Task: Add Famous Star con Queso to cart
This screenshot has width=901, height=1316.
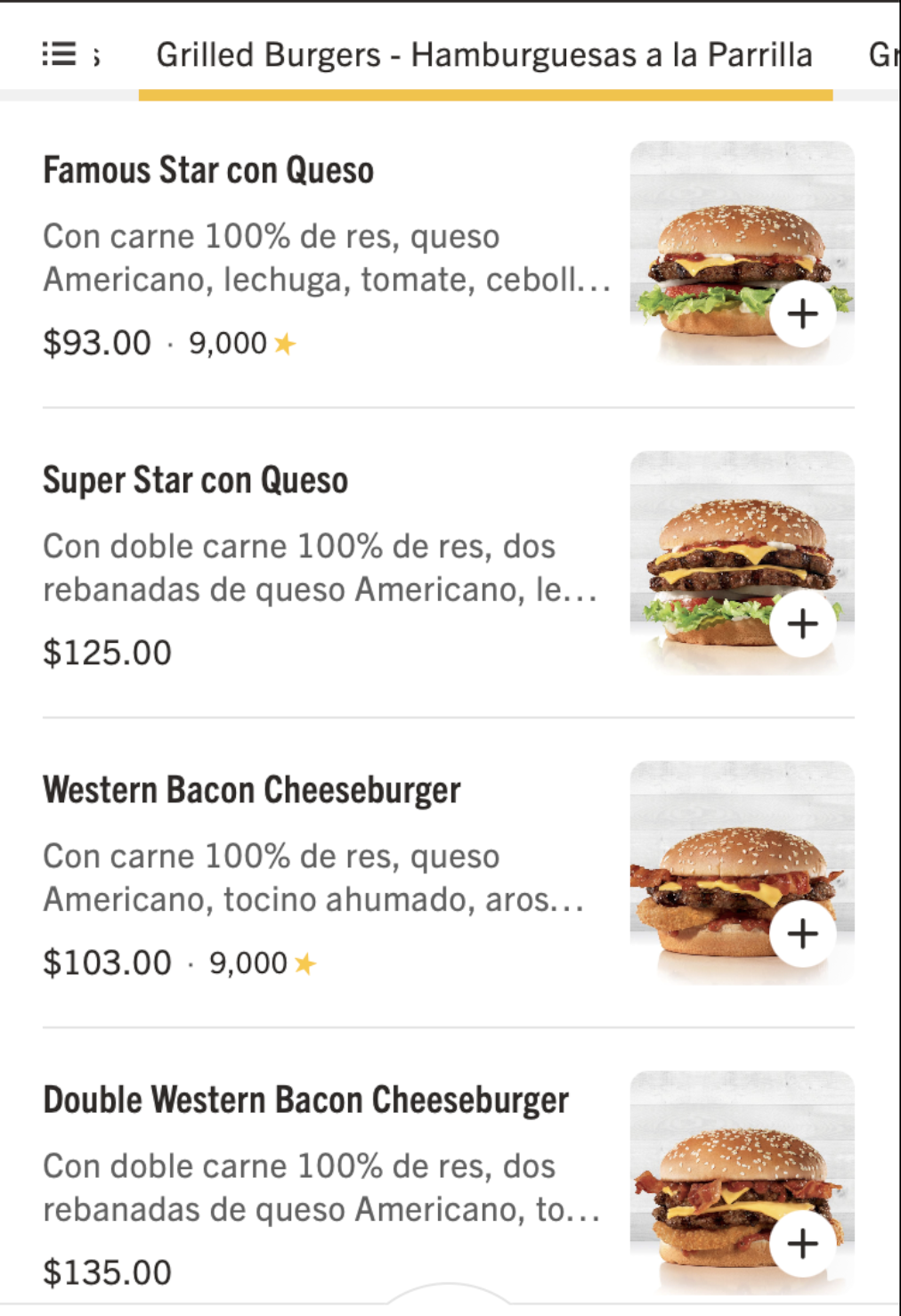Action: tap(802, 313)
